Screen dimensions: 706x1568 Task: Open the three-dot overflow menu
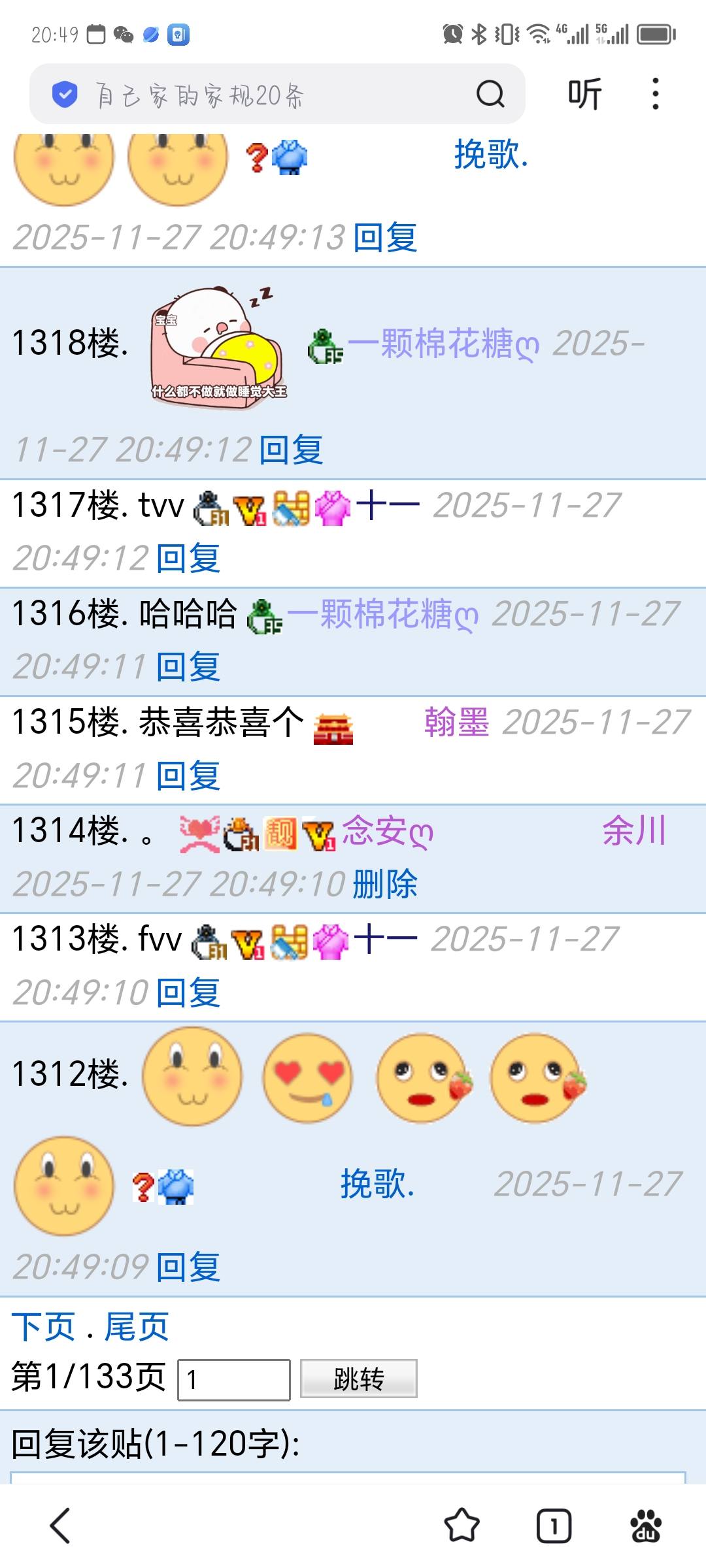pos(655,95)
